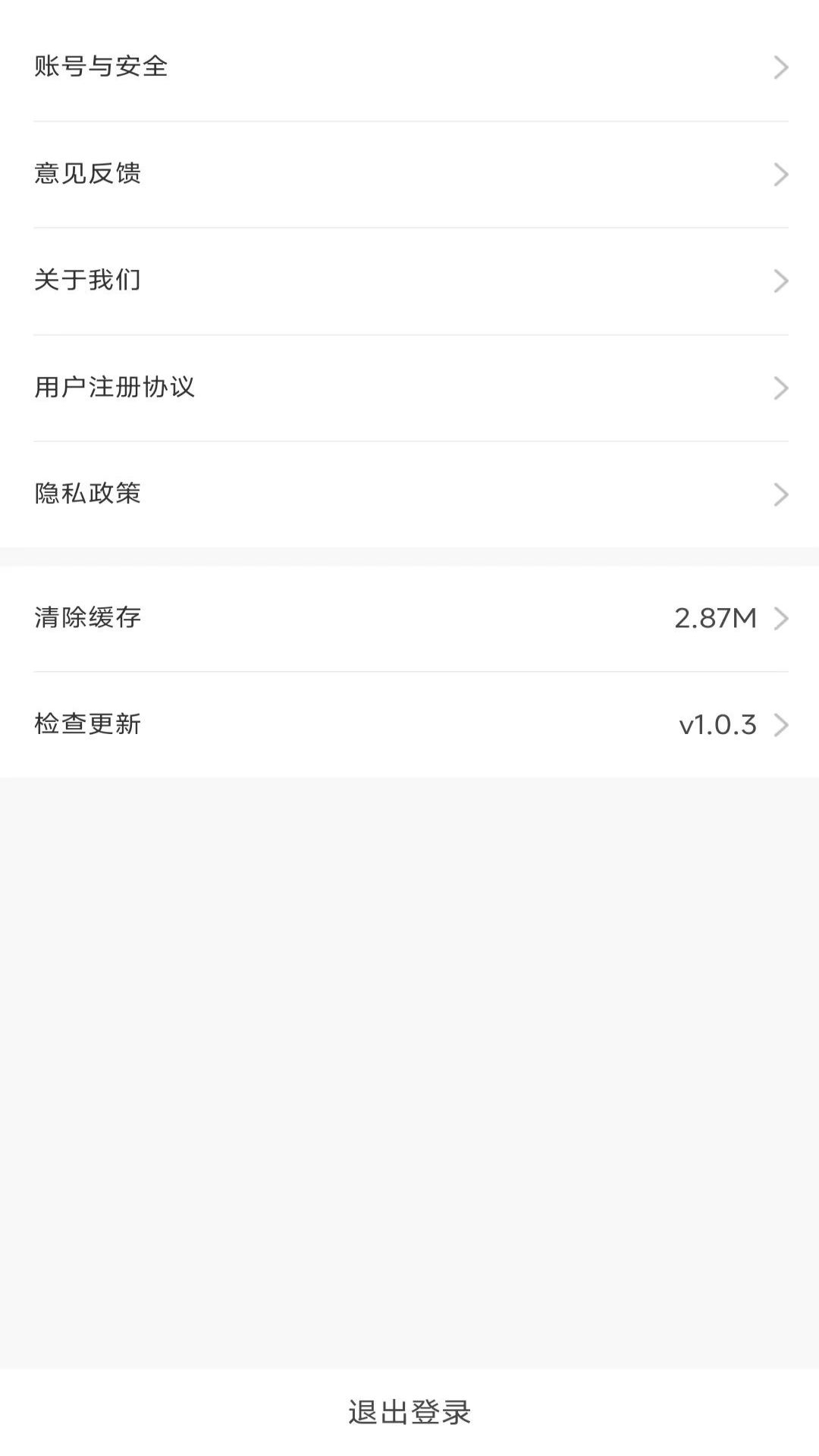The width and height of the screenshot is (819, 1456).
Task: Click the arrow next to 检查更新
Action: [x=782, y=725]
